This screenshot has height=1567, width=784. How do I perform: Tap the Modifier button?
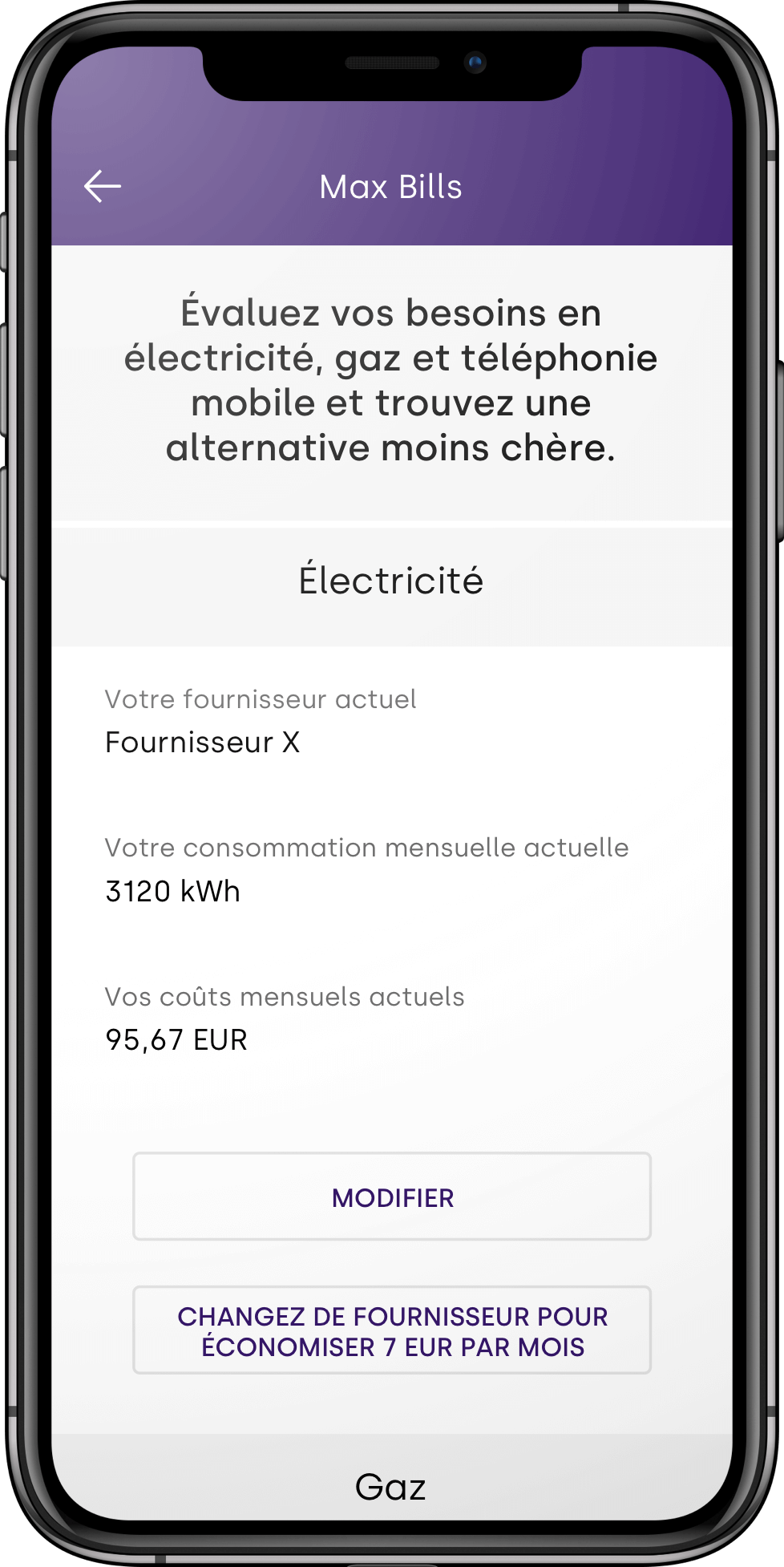(392, 1197)
